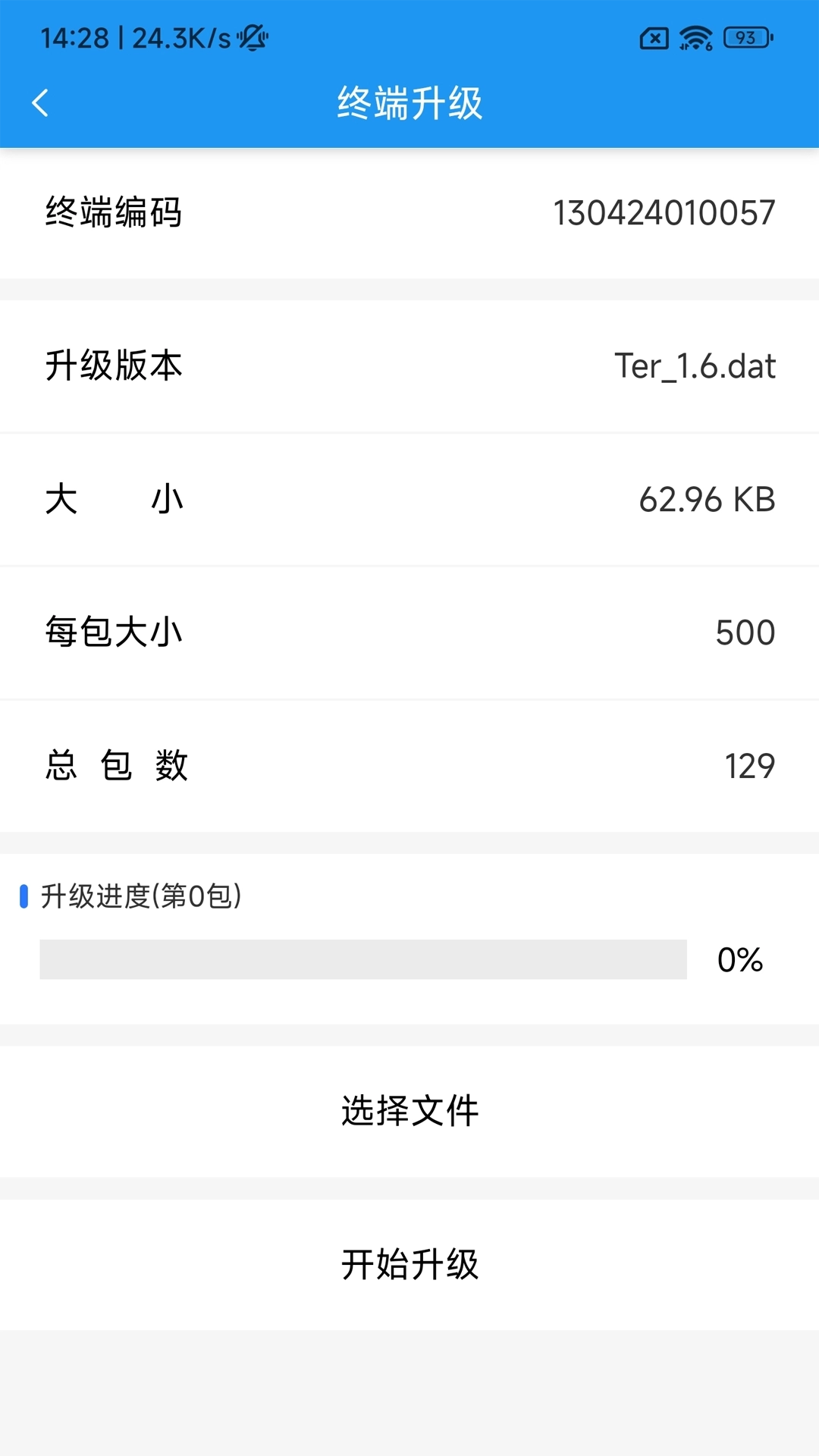819x1456 pixels.
Task: Select the 终端升级 title text
Action: pyautogui.click(x=409, y=104)
